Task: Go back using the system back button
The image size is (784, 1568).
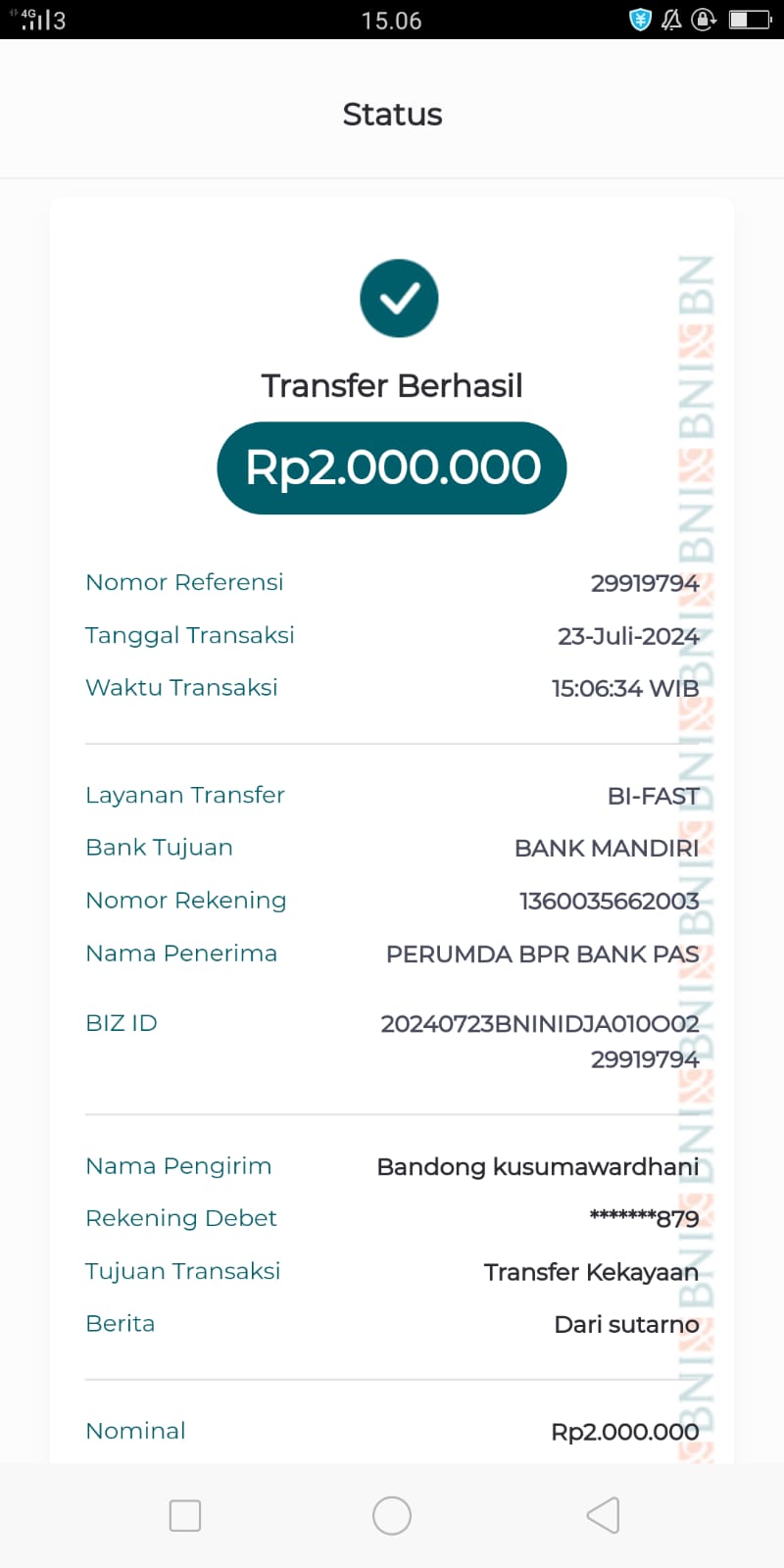Action: 603,1515
